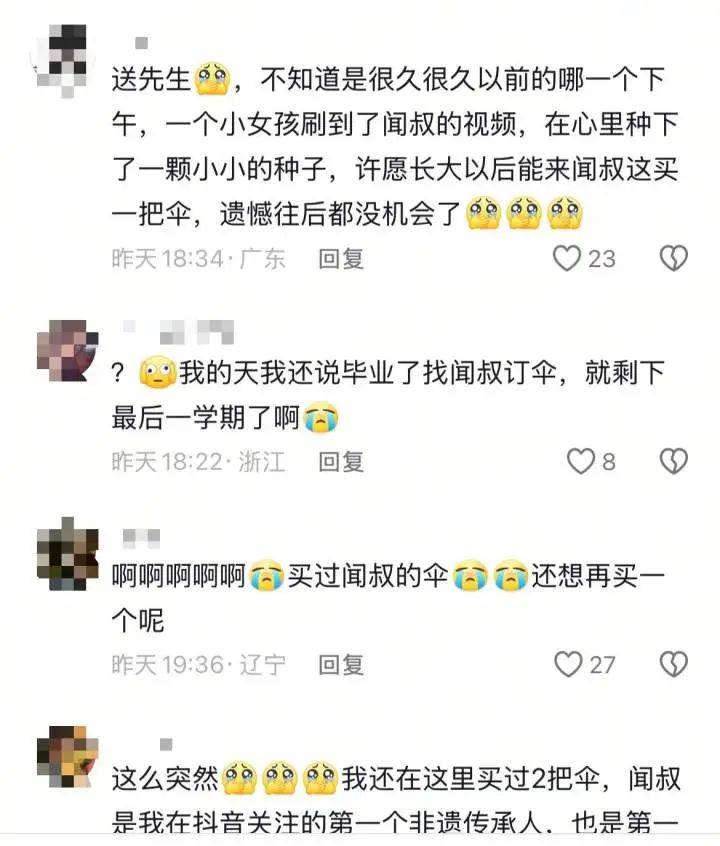The height and width of the screenshot is (846, 720).
Task: Tap 回复 under the 浙江 comment
Action: coord(340,461)
